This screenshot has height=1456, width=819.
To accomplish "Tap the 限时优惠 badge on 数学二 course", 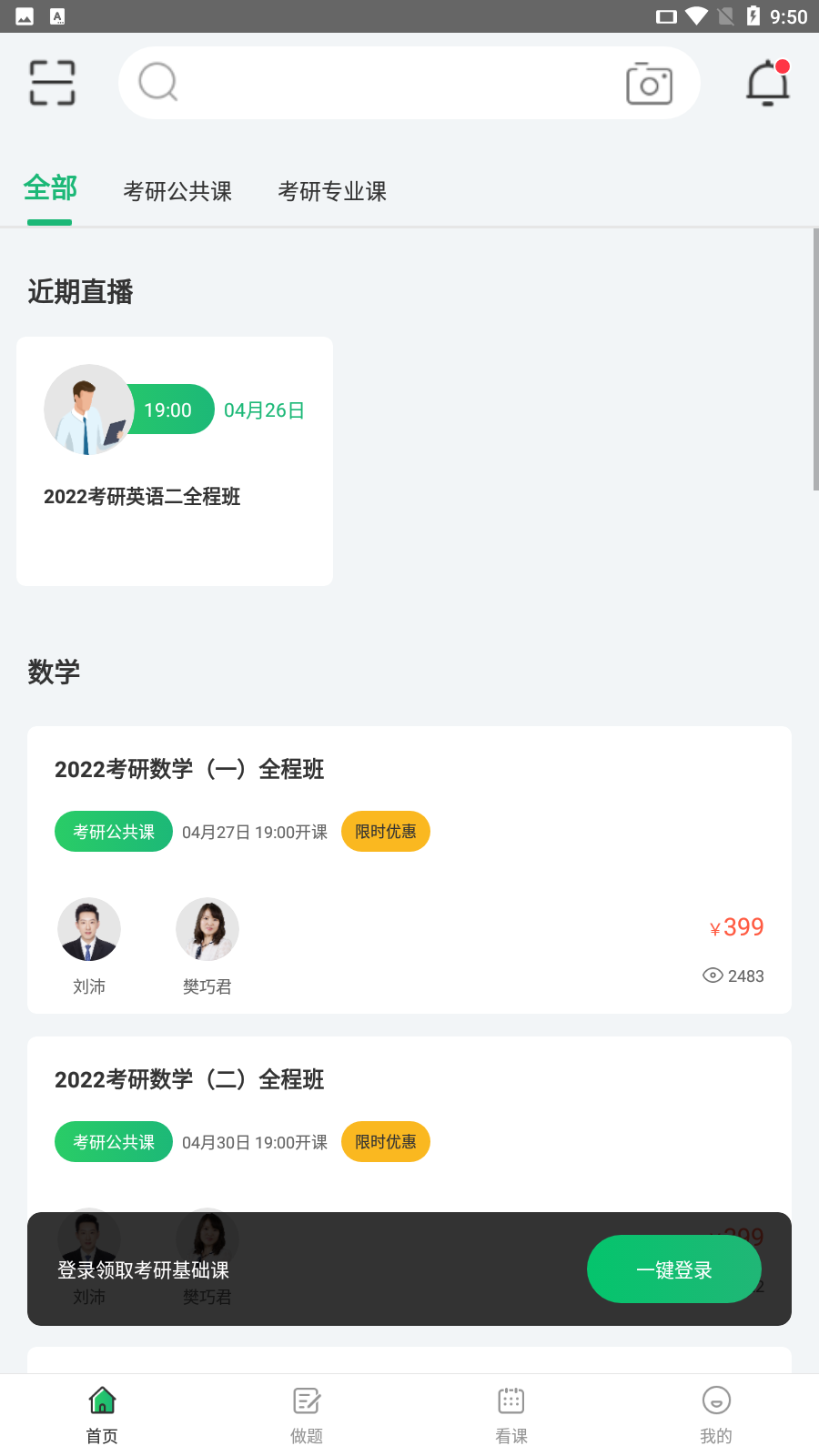I will [385, 1142].
